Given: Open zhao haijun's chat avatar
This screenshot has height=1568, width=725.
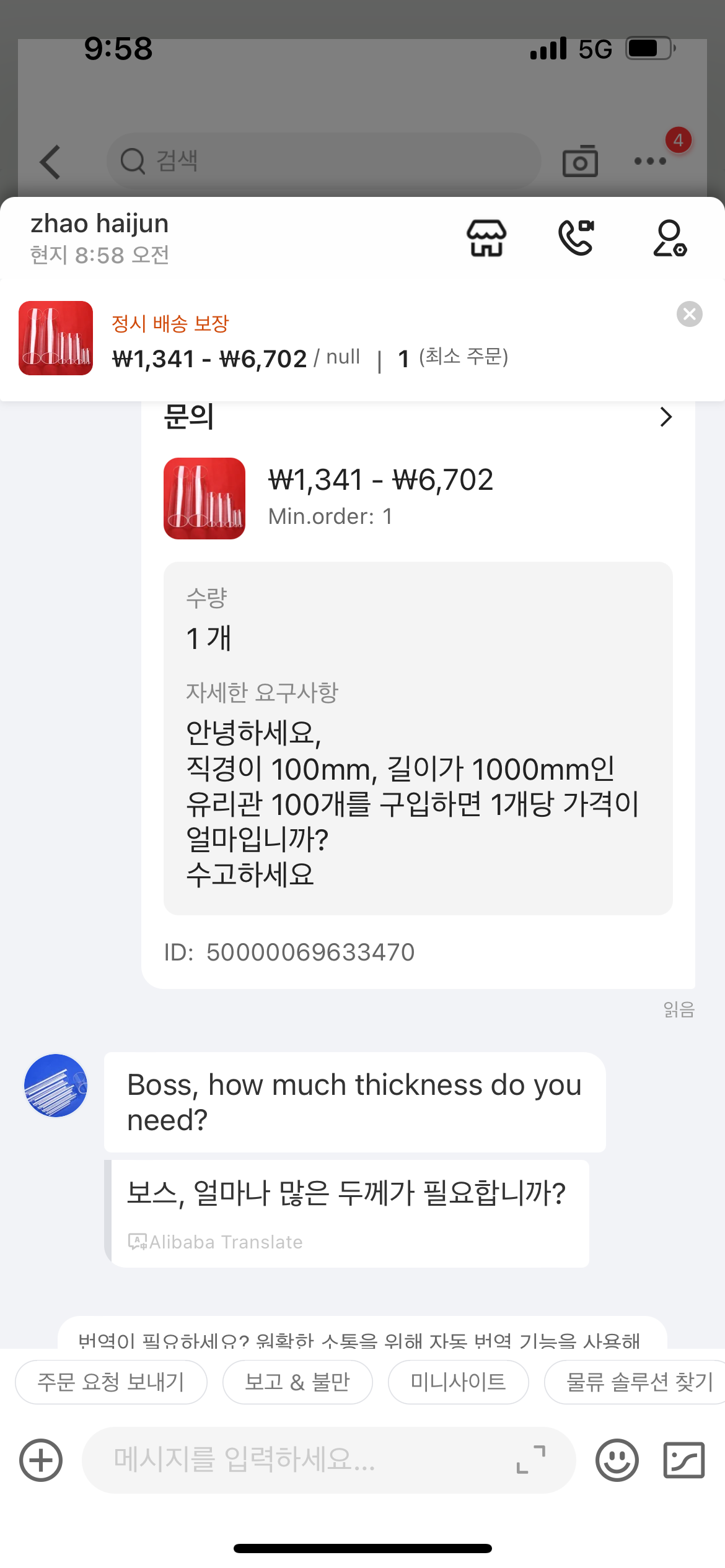Looking at the screenshot, I should click(56, 1085).
